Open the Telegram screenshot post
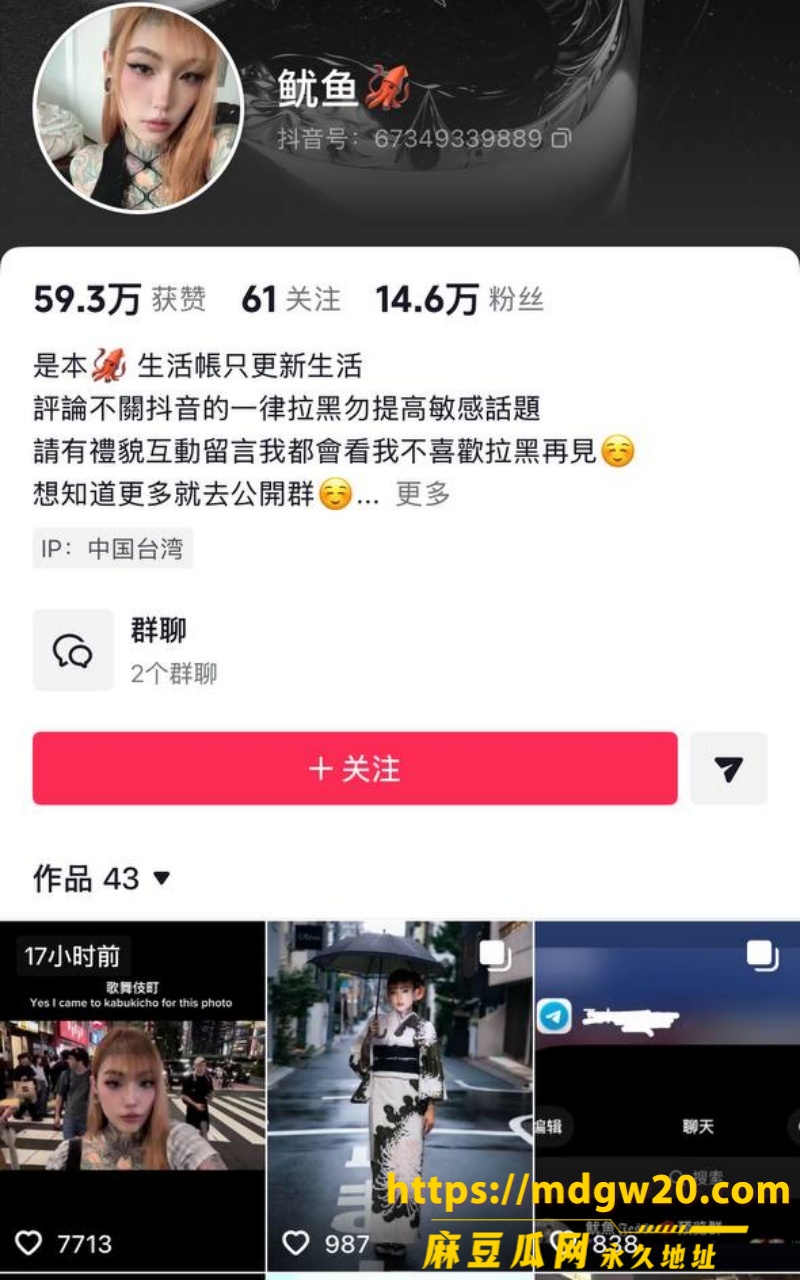 coord(668,1096)
